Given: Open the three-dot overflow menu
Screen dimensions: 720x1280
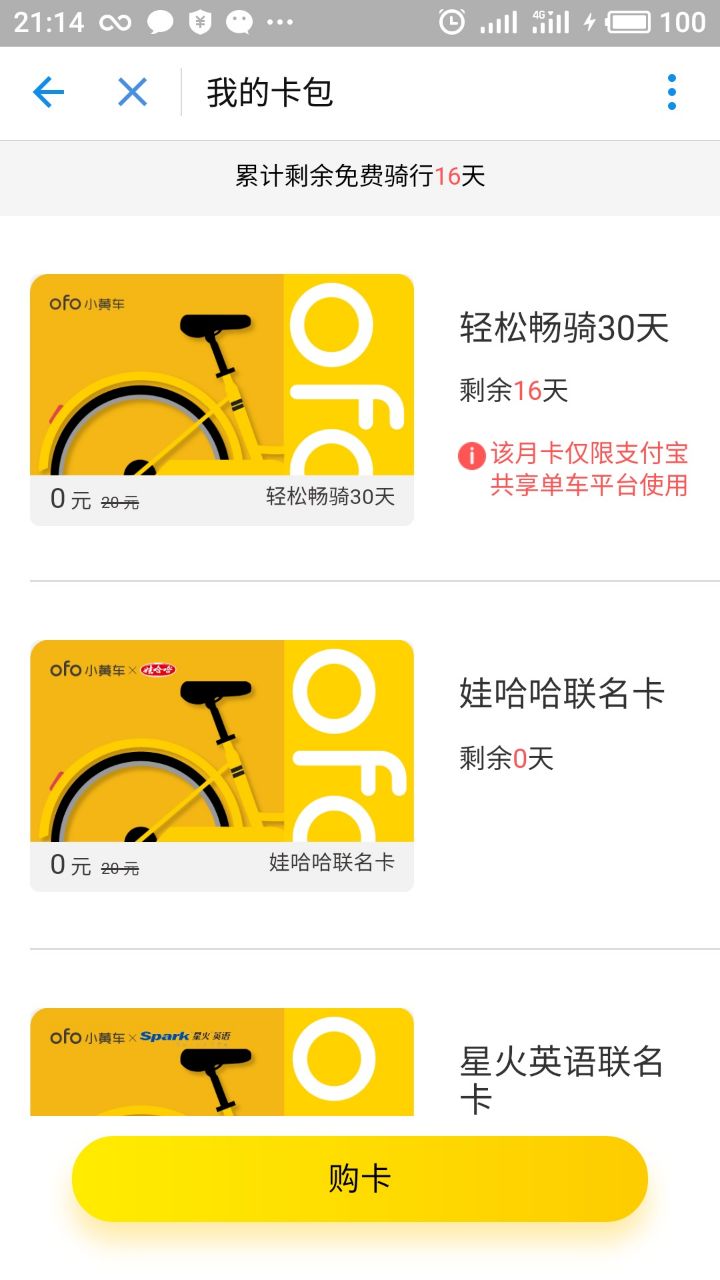Looking at the screenshot, I should 672,93.
